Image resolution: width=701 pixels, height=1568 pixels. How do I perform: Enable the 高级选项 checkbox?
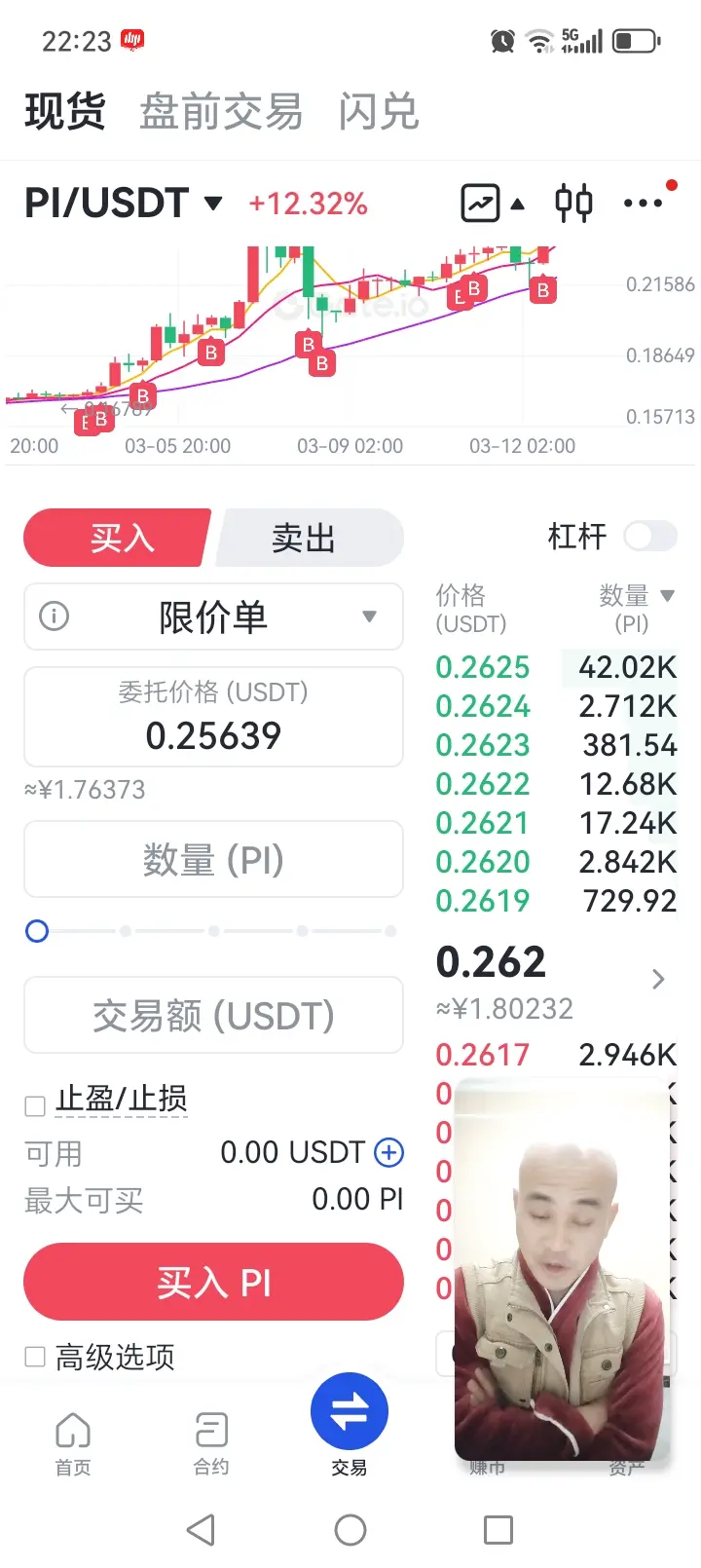coord(35,1357)
